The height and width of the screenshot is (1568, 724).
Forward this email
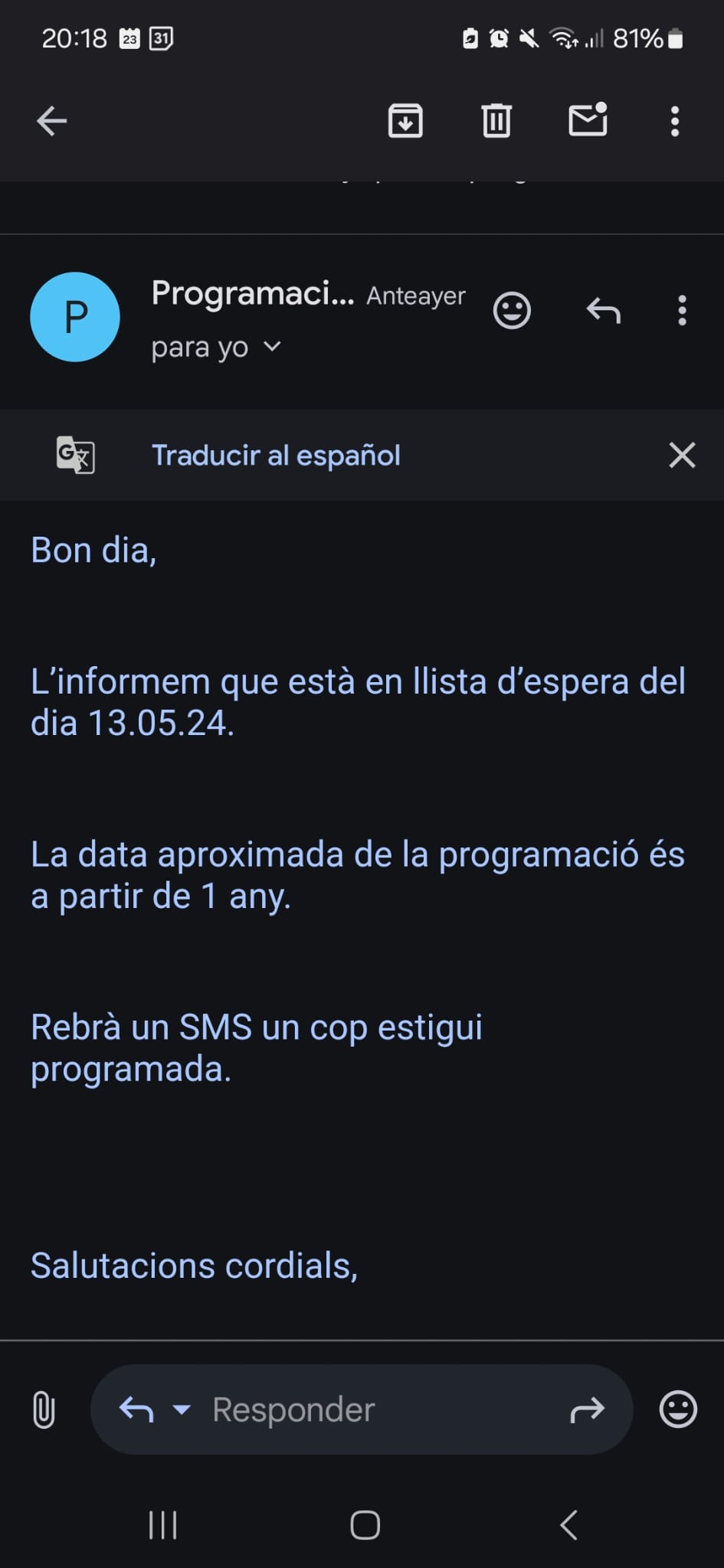(587, 1410)
